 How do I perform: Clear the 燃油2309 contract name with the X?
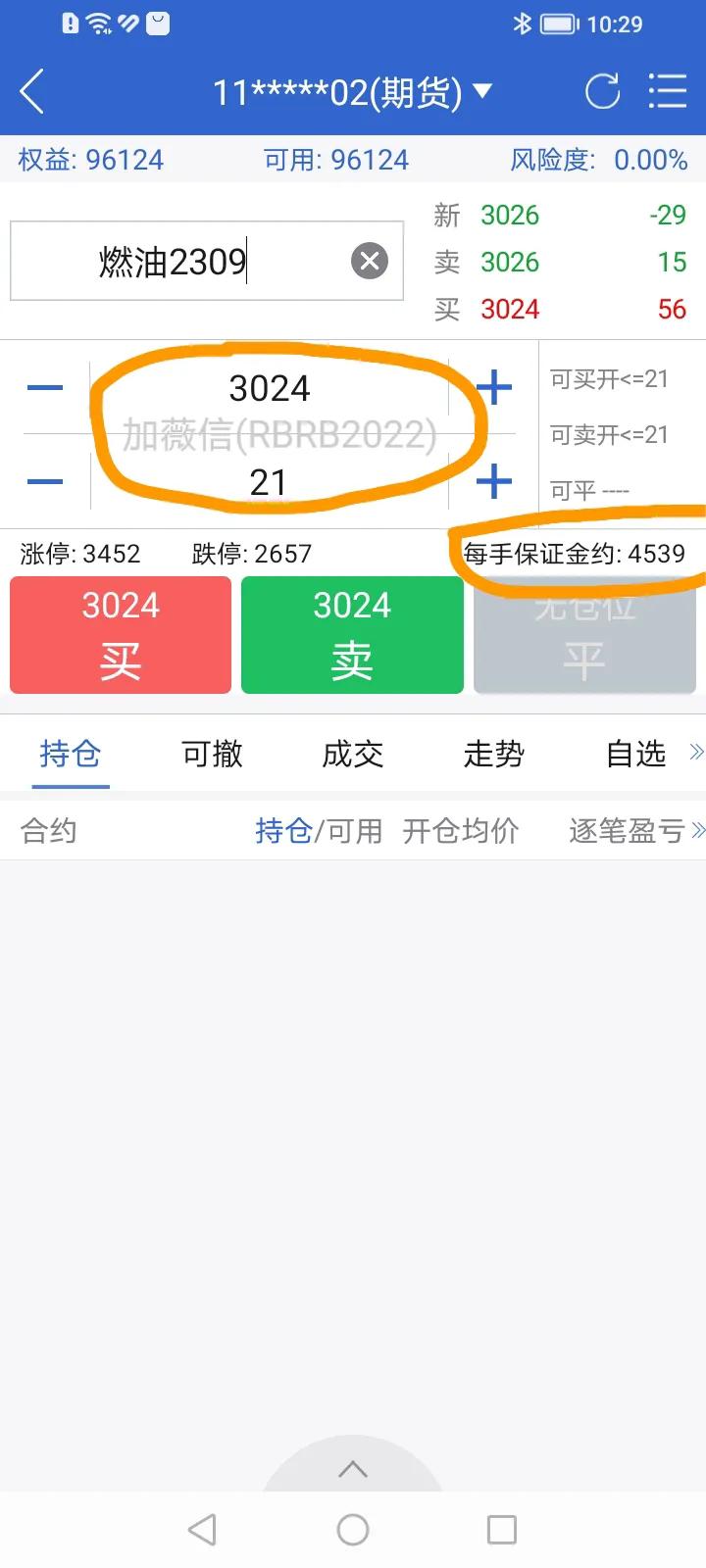(x=370, y=260)
